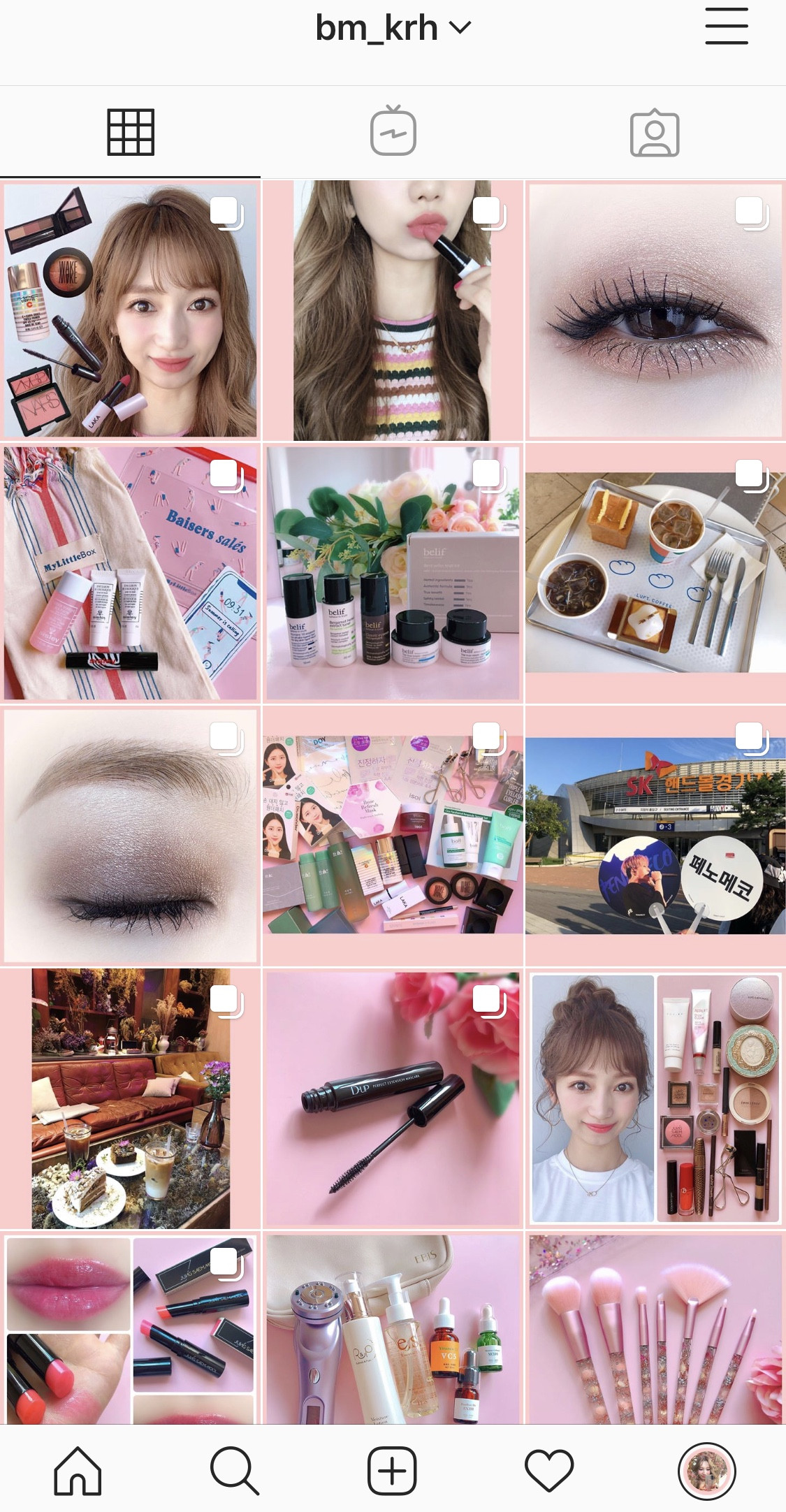Open the Luft Coffee tray post
786x1512 pixels.
pyautogui.click(x=655, y=573)
